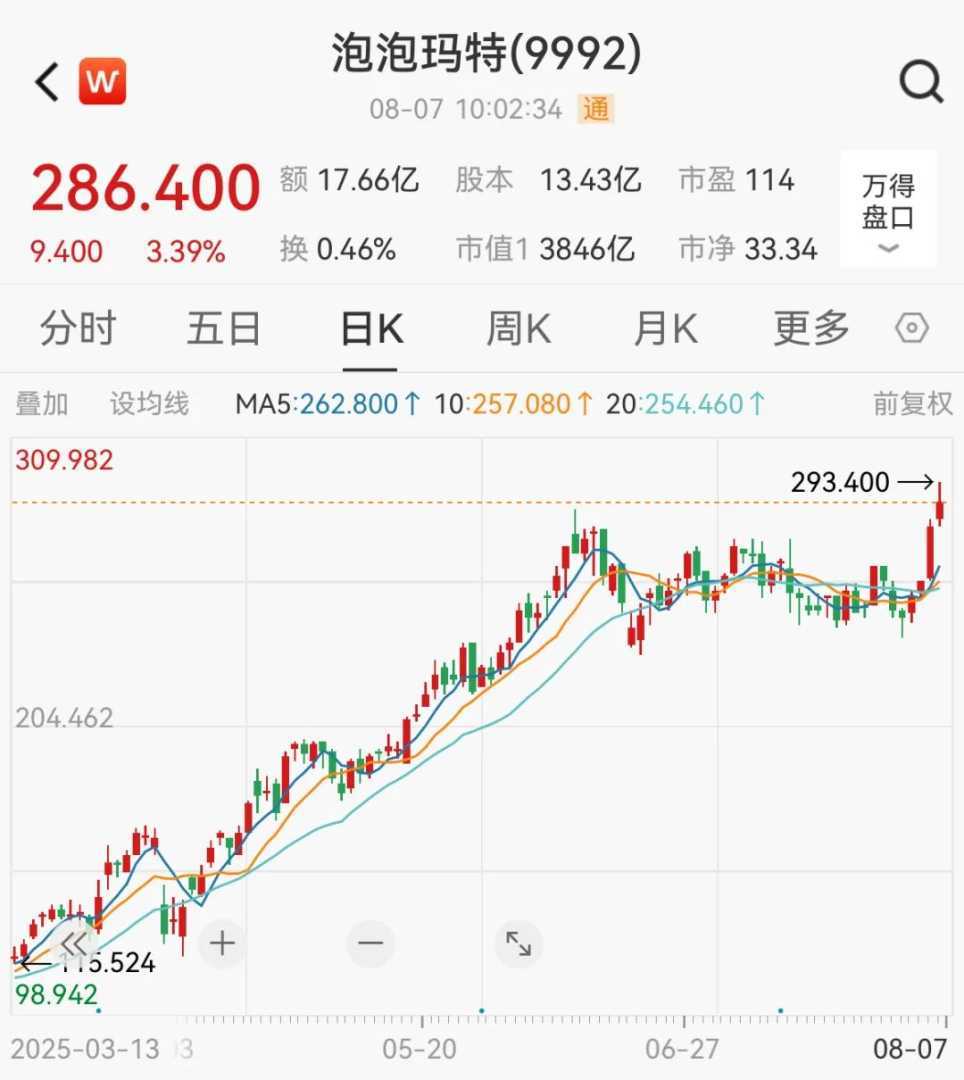The width and height of the screenshot is (964, 1080).
Task: Change the 前复权 adjustment mode
Action: [912, 404]
